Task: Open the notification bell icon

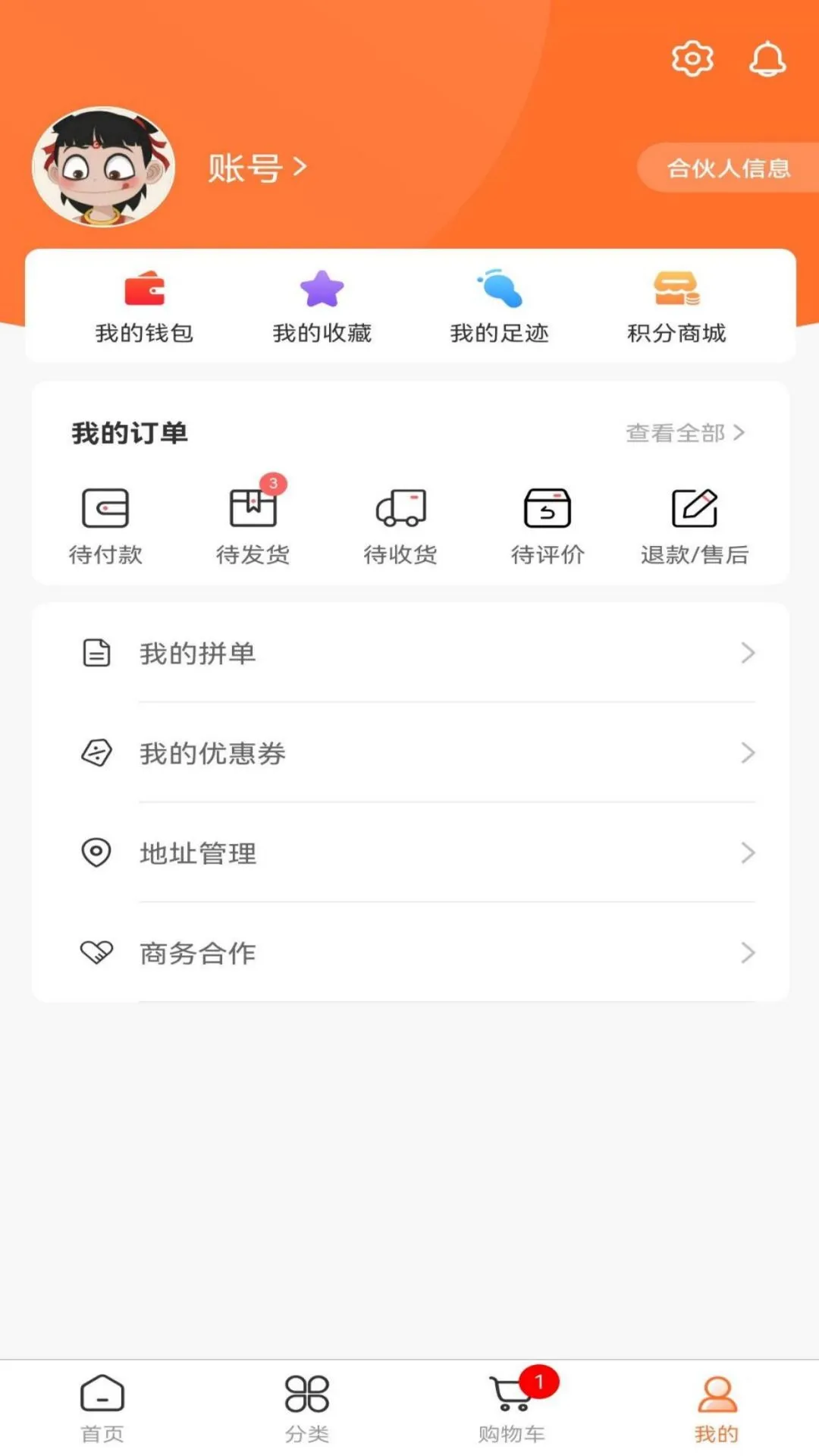Action: click(767, 58)
